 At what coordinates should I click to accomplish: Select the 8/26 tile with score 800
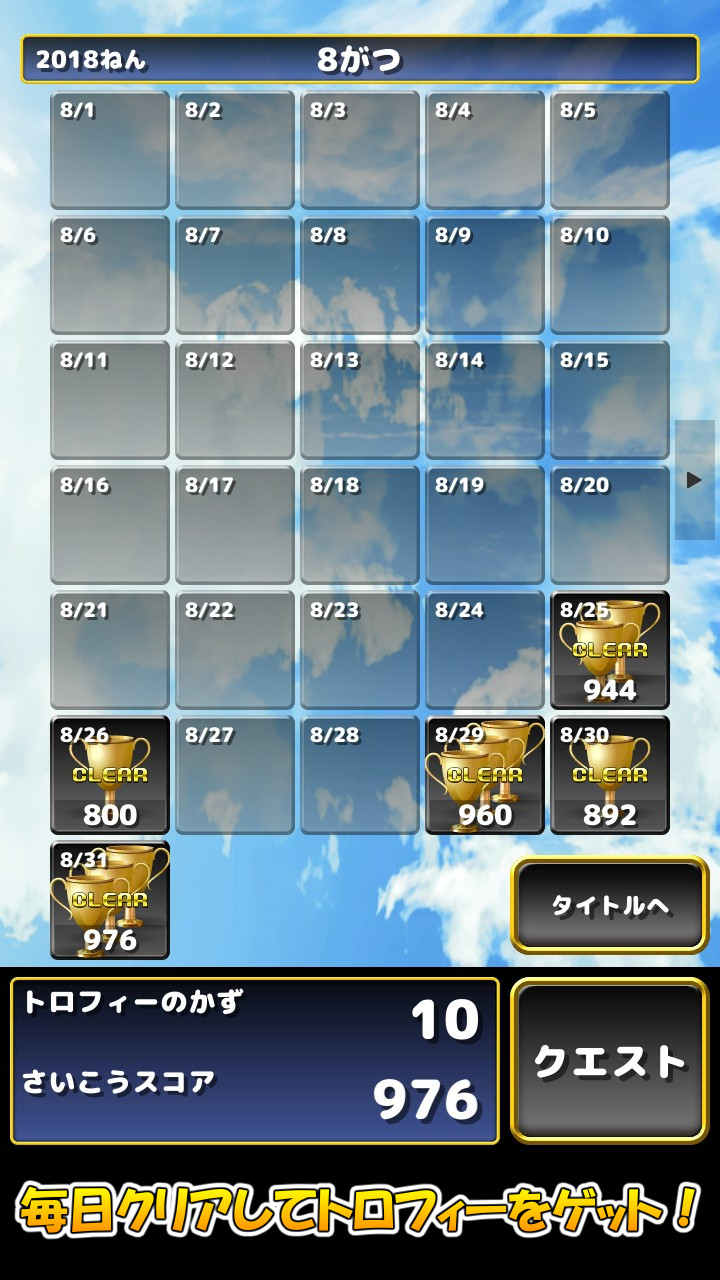click(110, 775)
